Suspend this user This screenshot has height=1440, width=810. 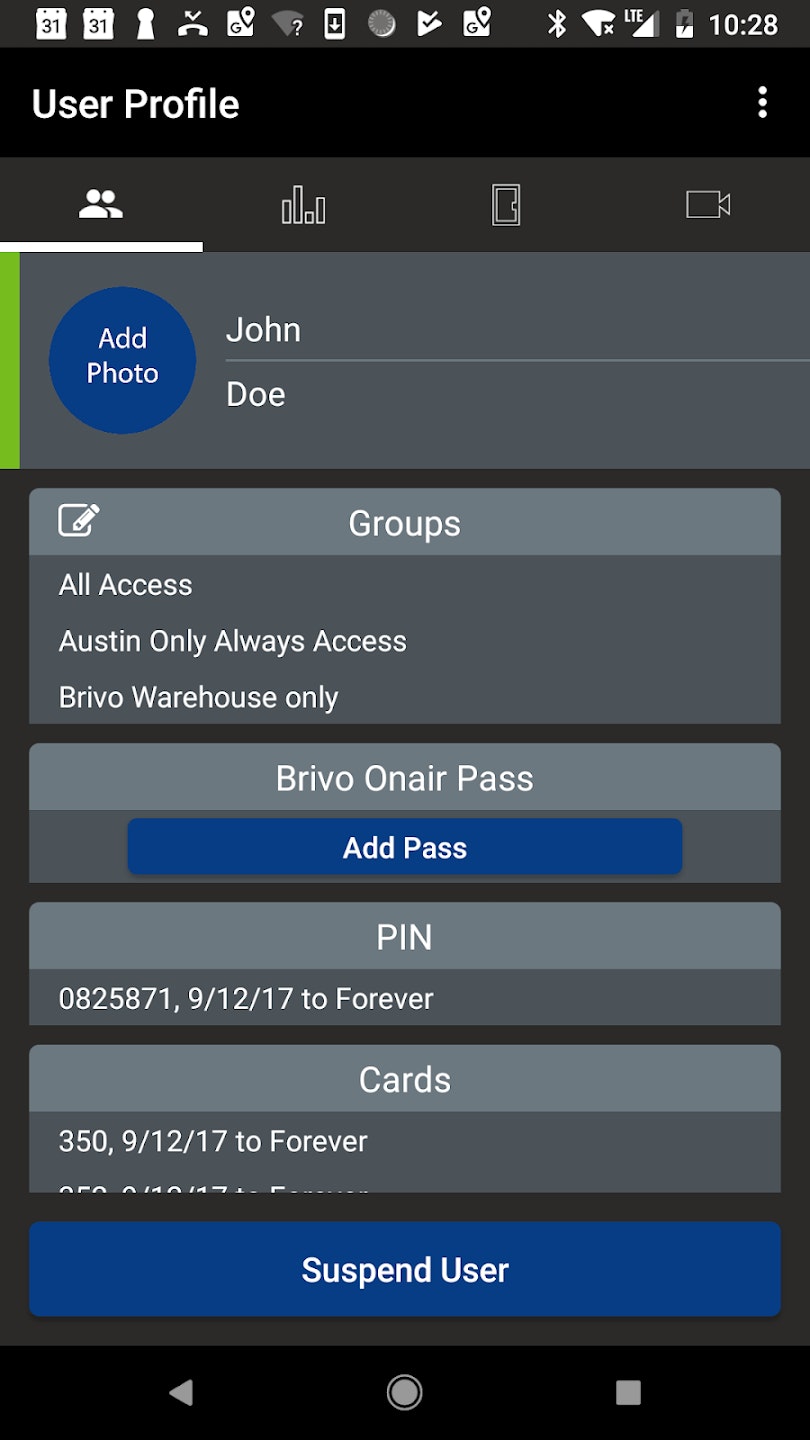[405, 1269]
